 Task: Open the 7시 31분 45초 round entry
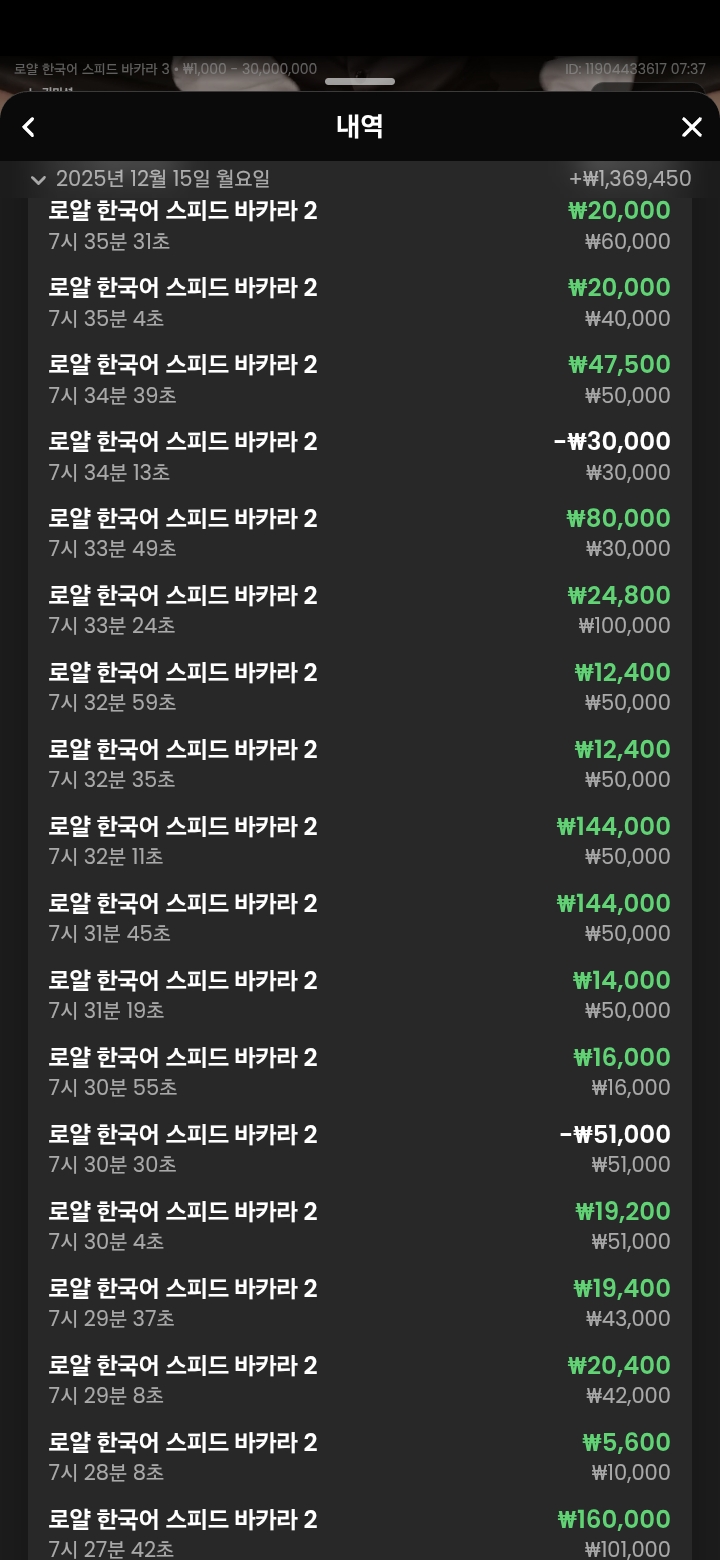tap(359, 919)
